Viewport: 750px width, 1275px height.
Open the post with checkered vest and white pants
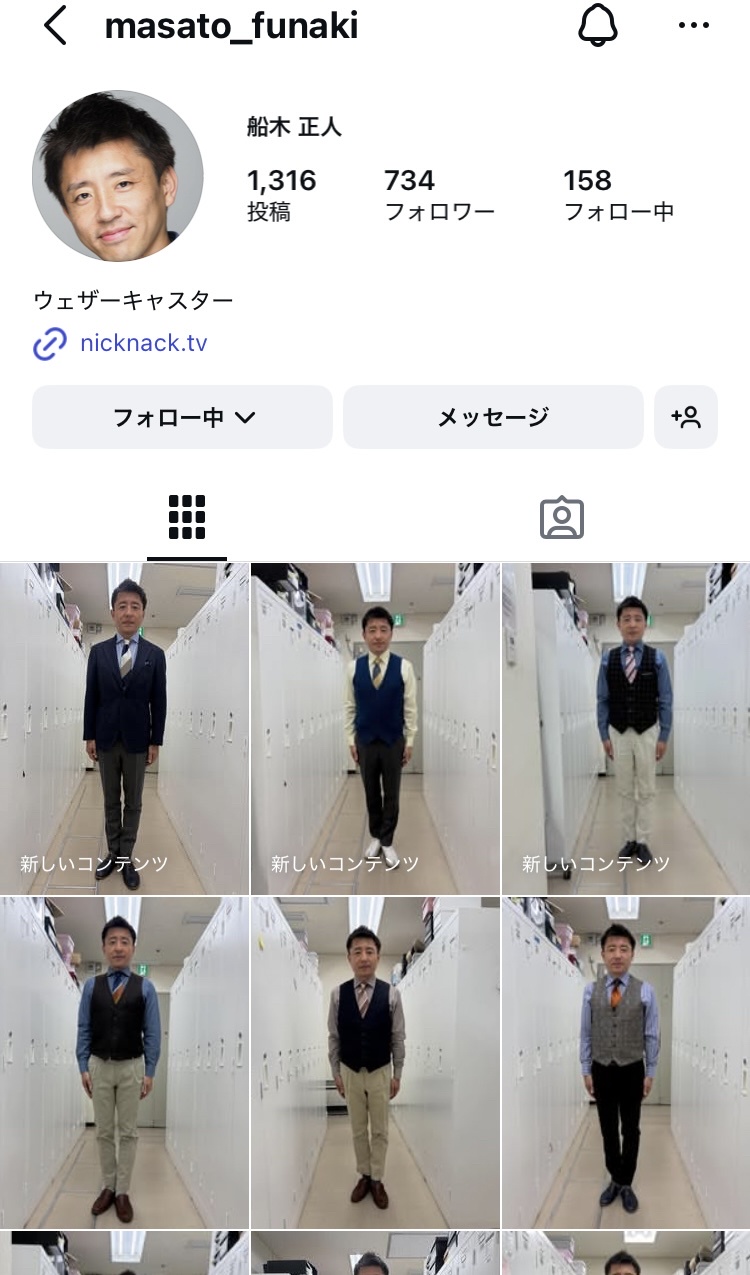(x=626, y=728)
